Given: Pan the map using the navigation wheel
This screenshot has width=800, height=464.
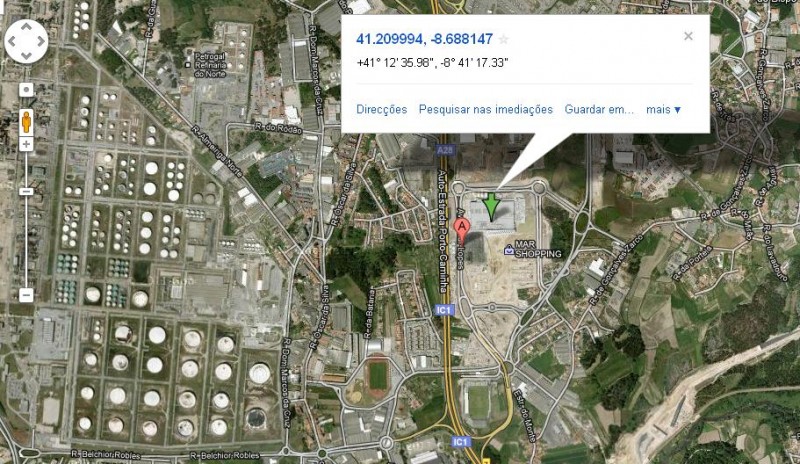Looking at the screenshot, I should [25, 42].
